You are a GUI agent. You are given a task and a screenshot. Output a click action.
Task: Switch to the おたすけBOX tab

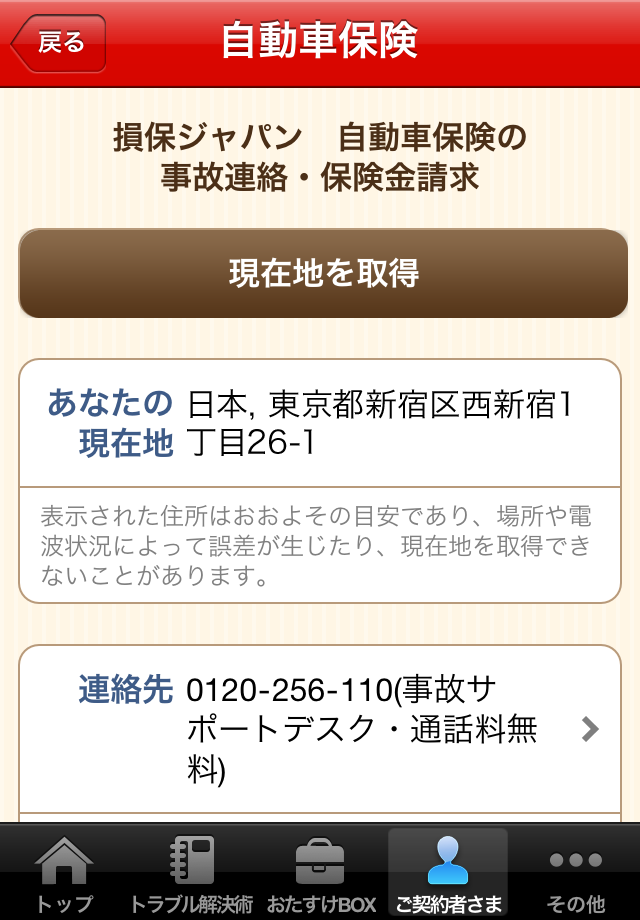[x=320, y=873]
